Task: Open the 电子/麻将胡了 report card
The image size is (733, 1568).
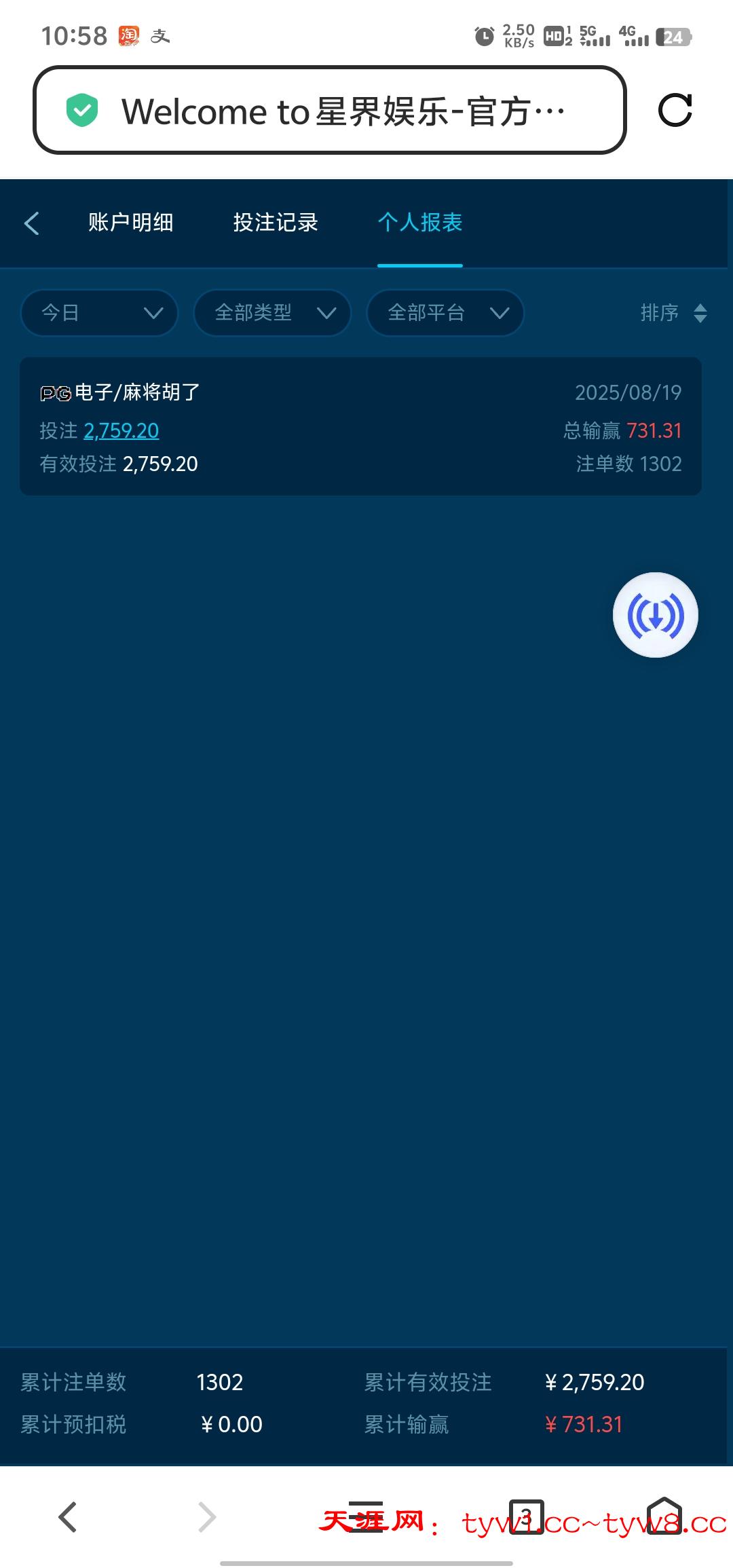Action: pyautogui.click(x=360, y=426)
